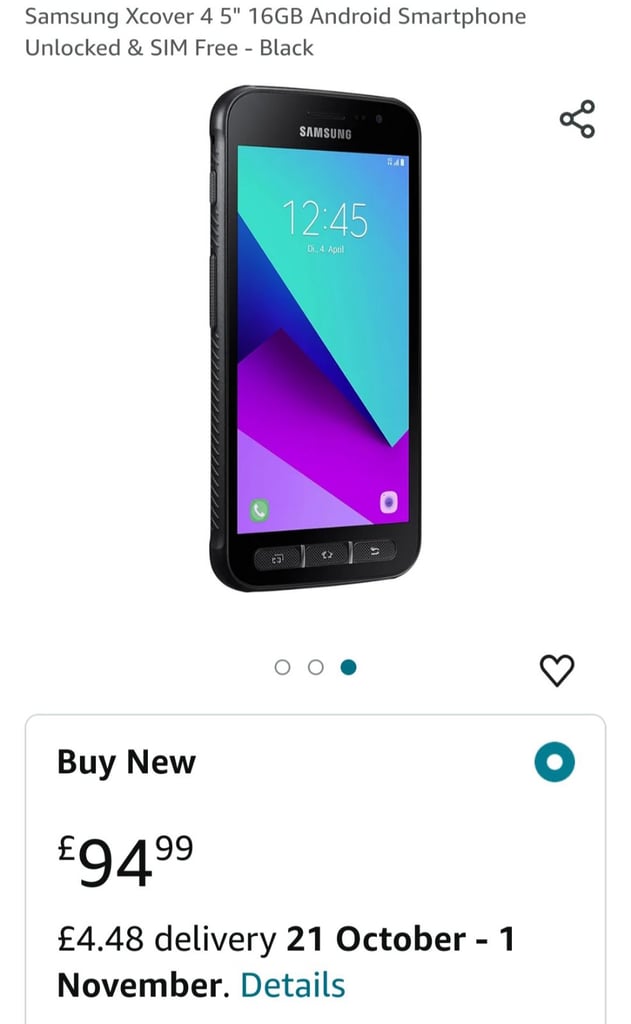Add the phone to your wish list

pos(557,670)
